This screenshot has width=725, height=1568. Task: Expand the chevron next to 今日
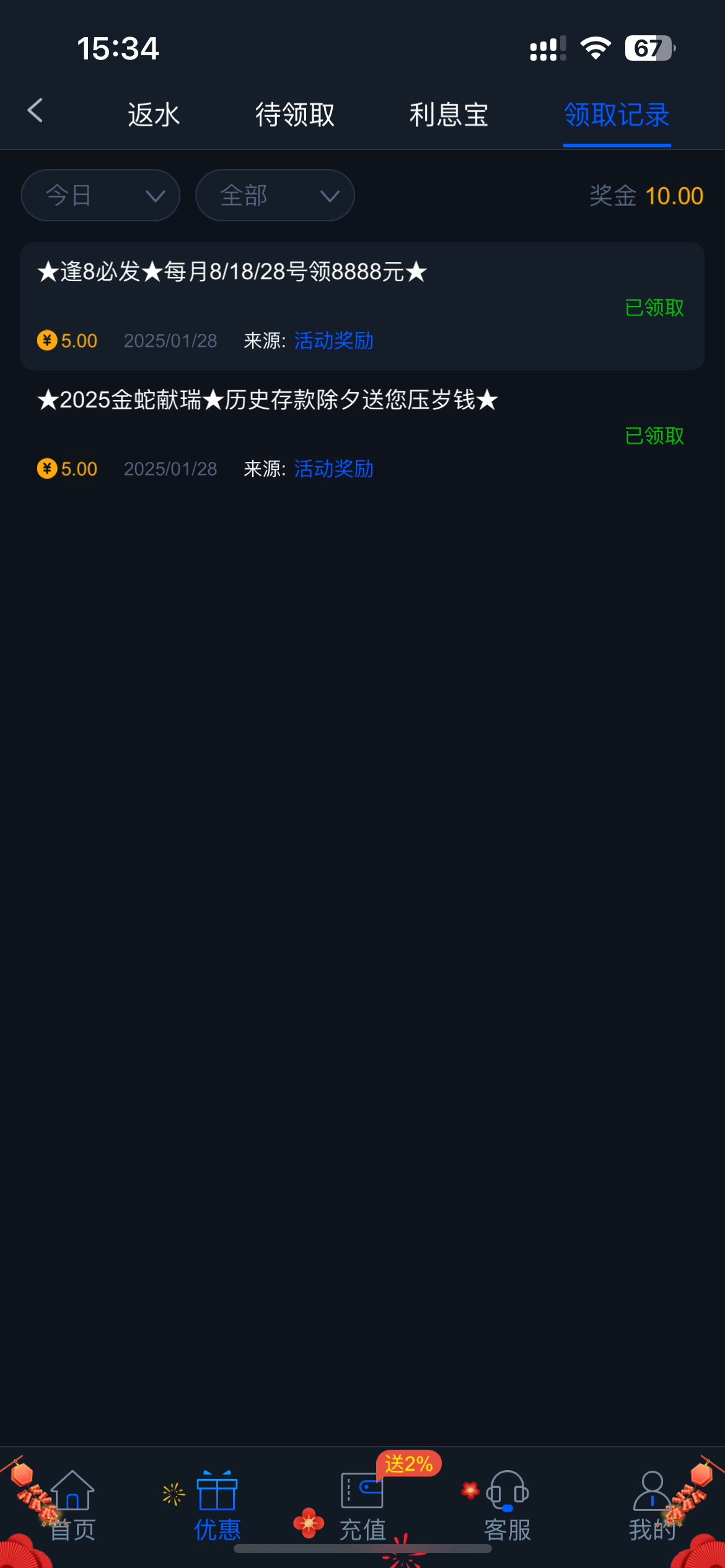coord(154,196)
